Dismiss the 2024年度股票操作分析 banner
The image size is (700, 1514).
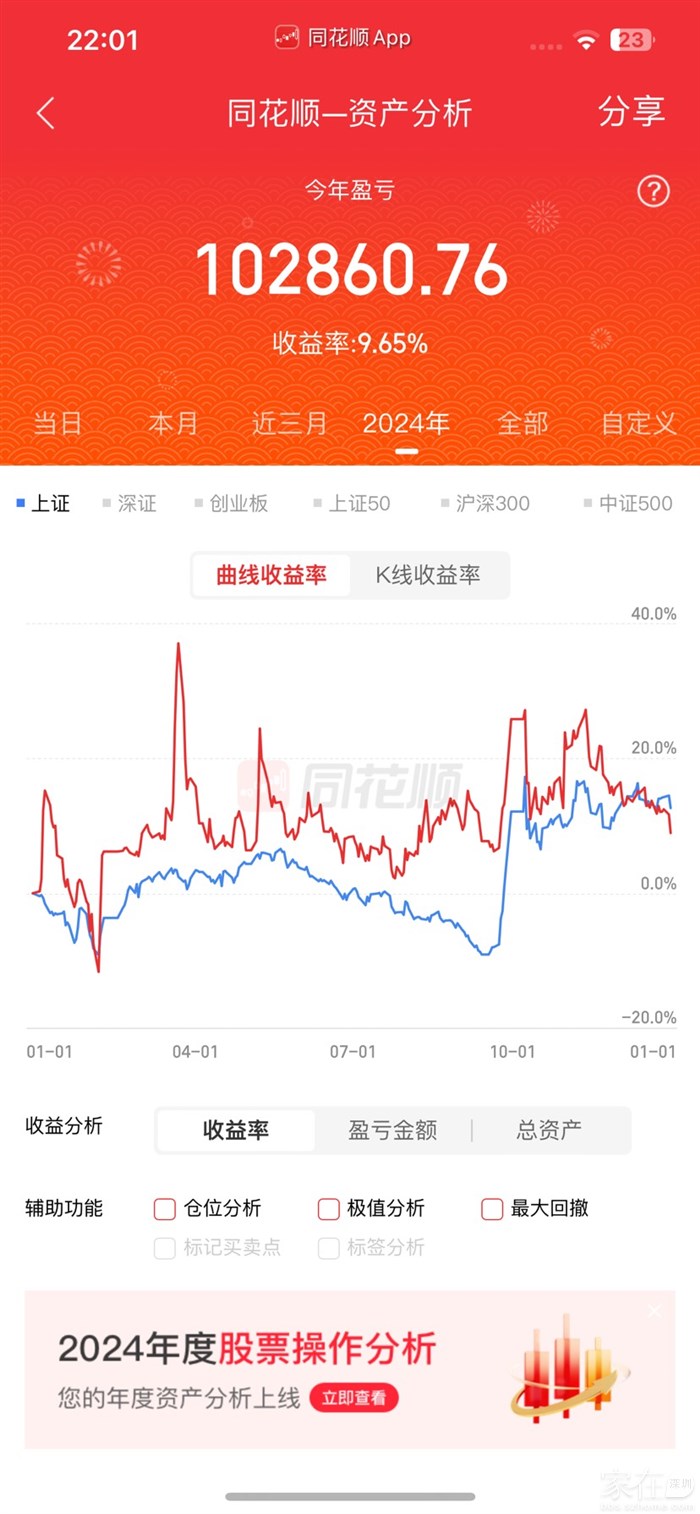coord(655,1311)
